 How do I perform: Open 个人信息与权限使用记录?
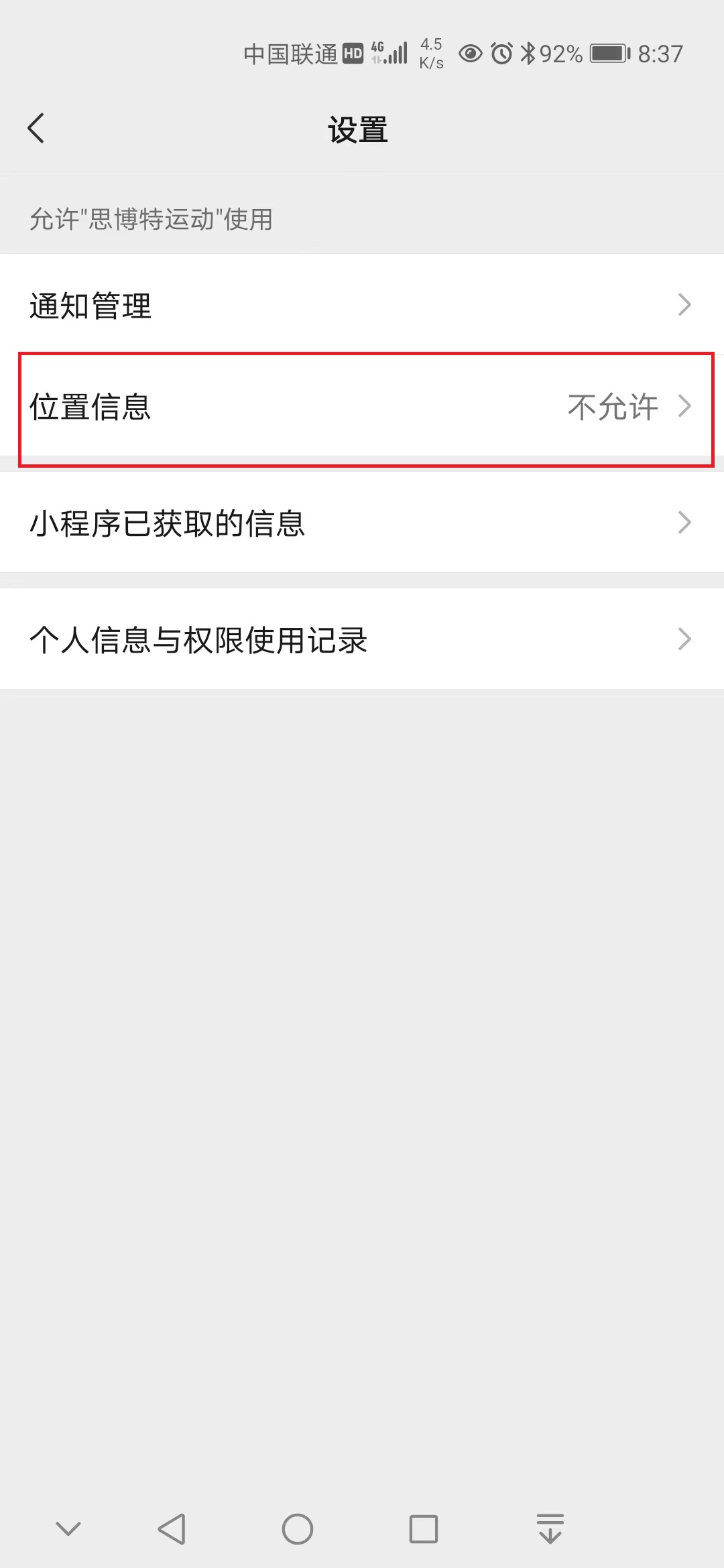(x=362, y=639)
